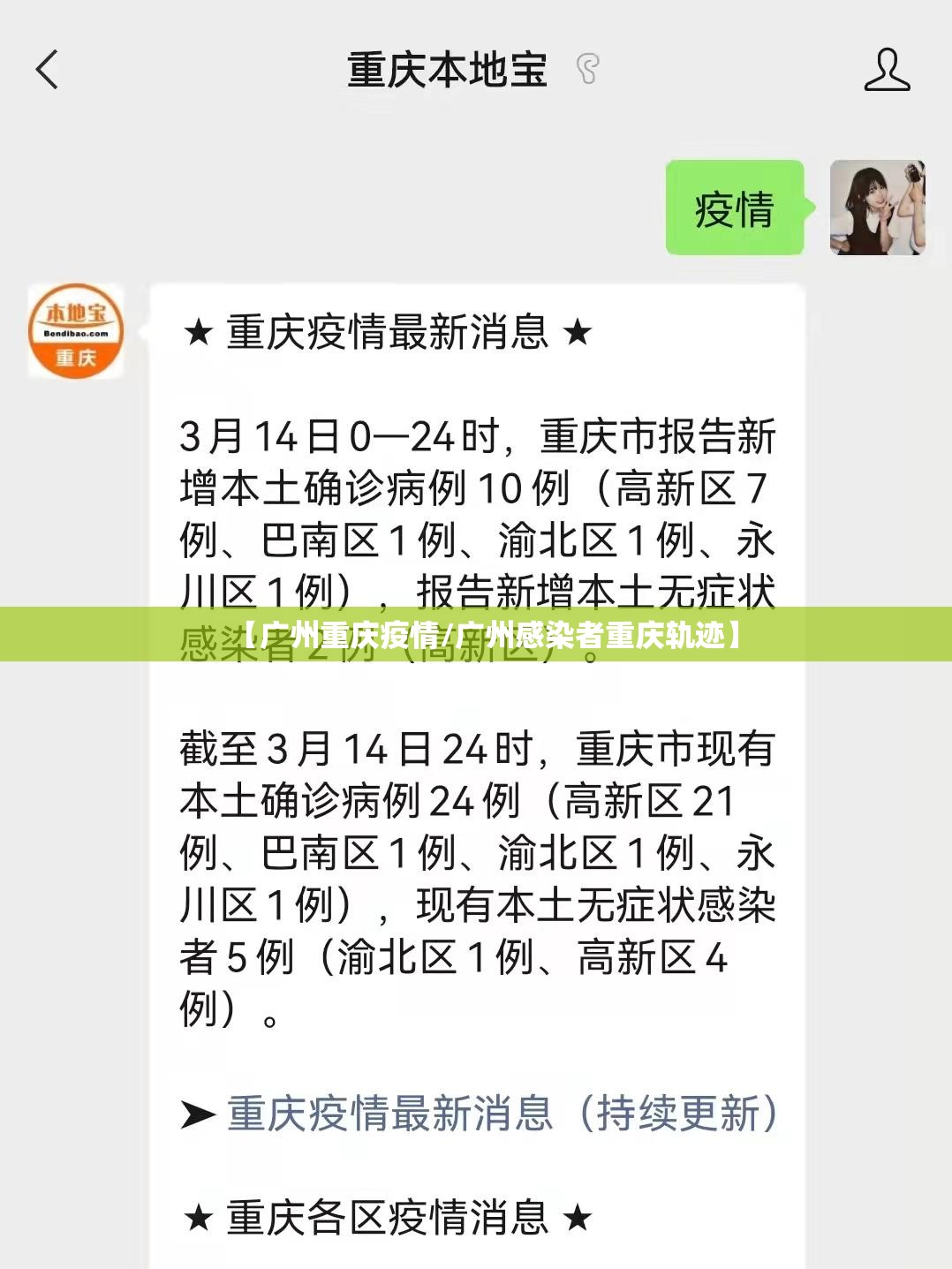Open the official account profile icon
Viewport: 952px width, 1269px height.
point(887,70)
